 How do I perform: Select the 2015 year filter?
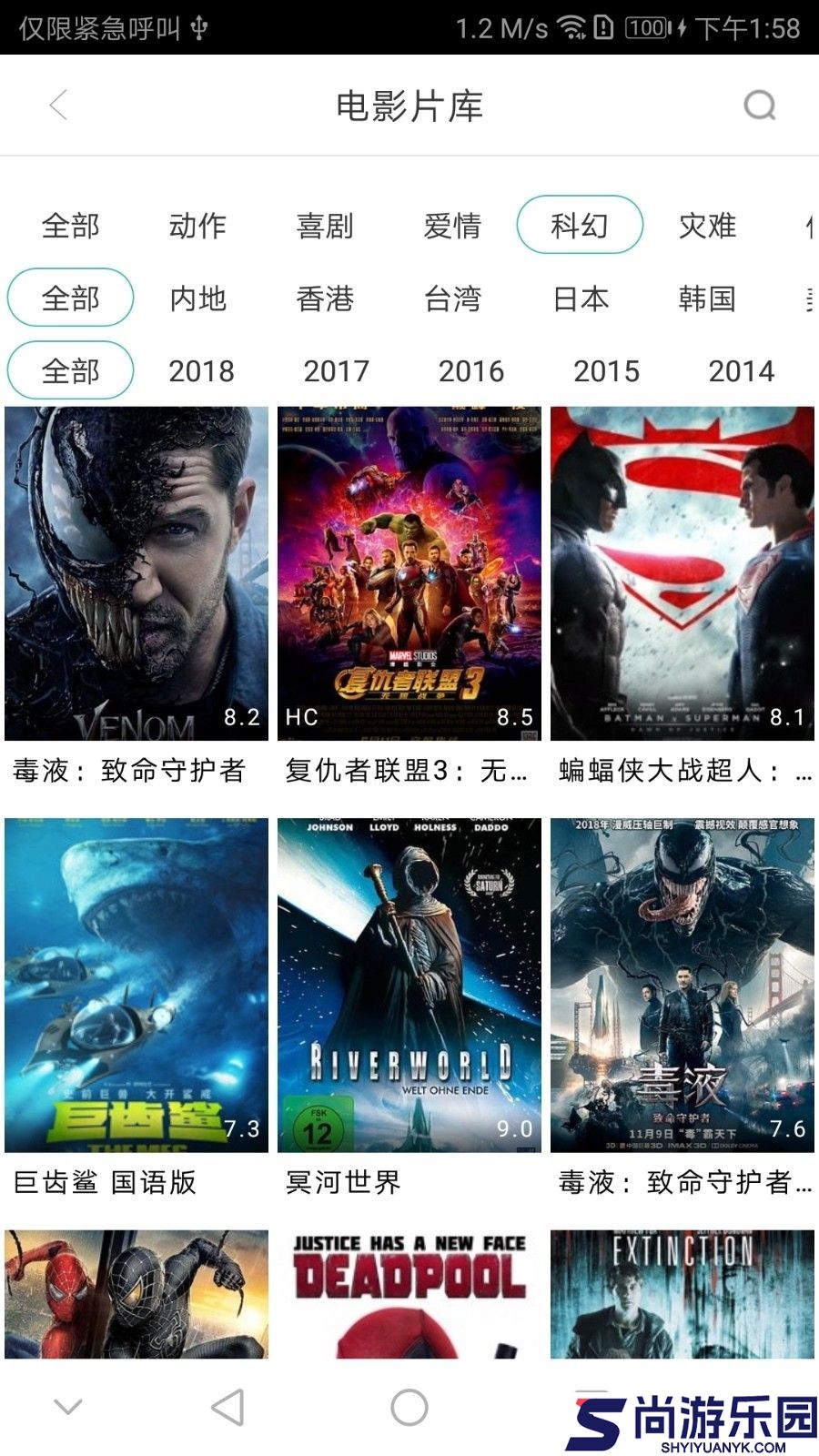click(607, 370)
